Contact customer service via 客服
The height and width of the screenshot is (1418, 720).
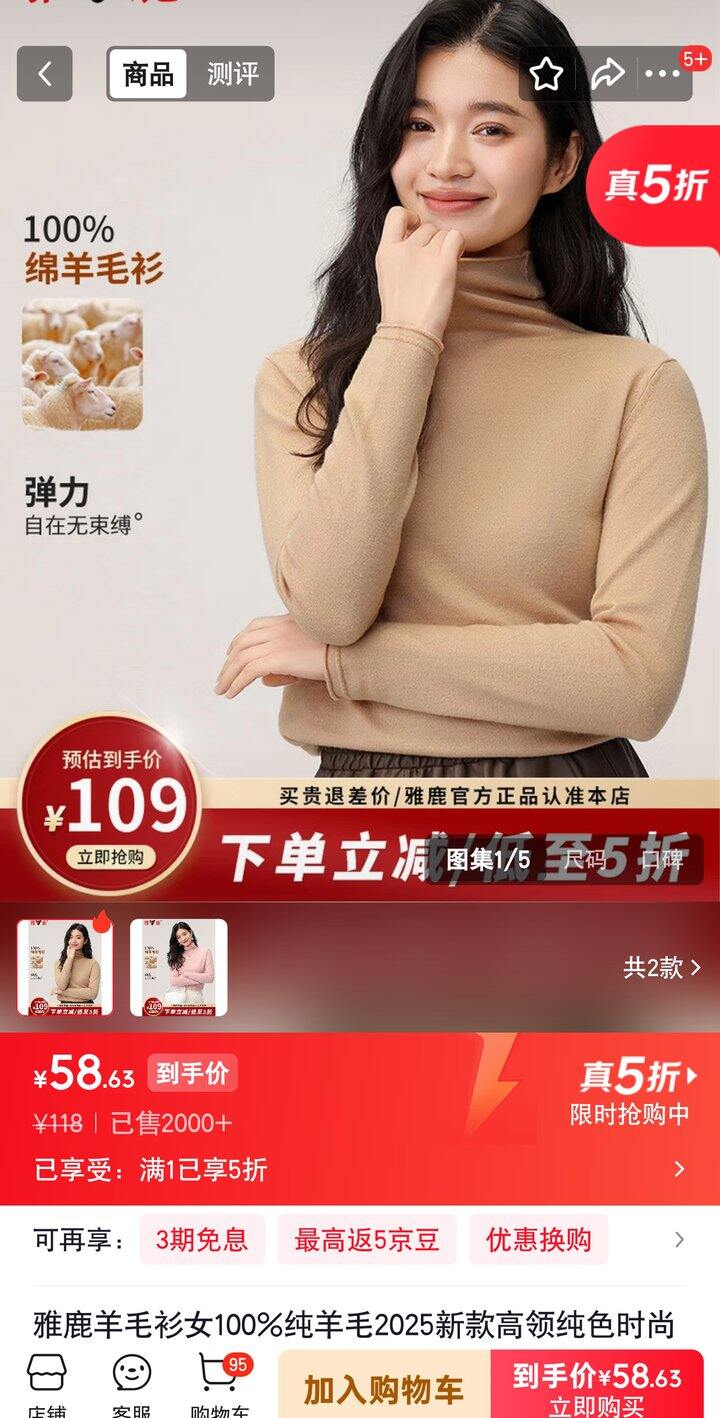132,1384
